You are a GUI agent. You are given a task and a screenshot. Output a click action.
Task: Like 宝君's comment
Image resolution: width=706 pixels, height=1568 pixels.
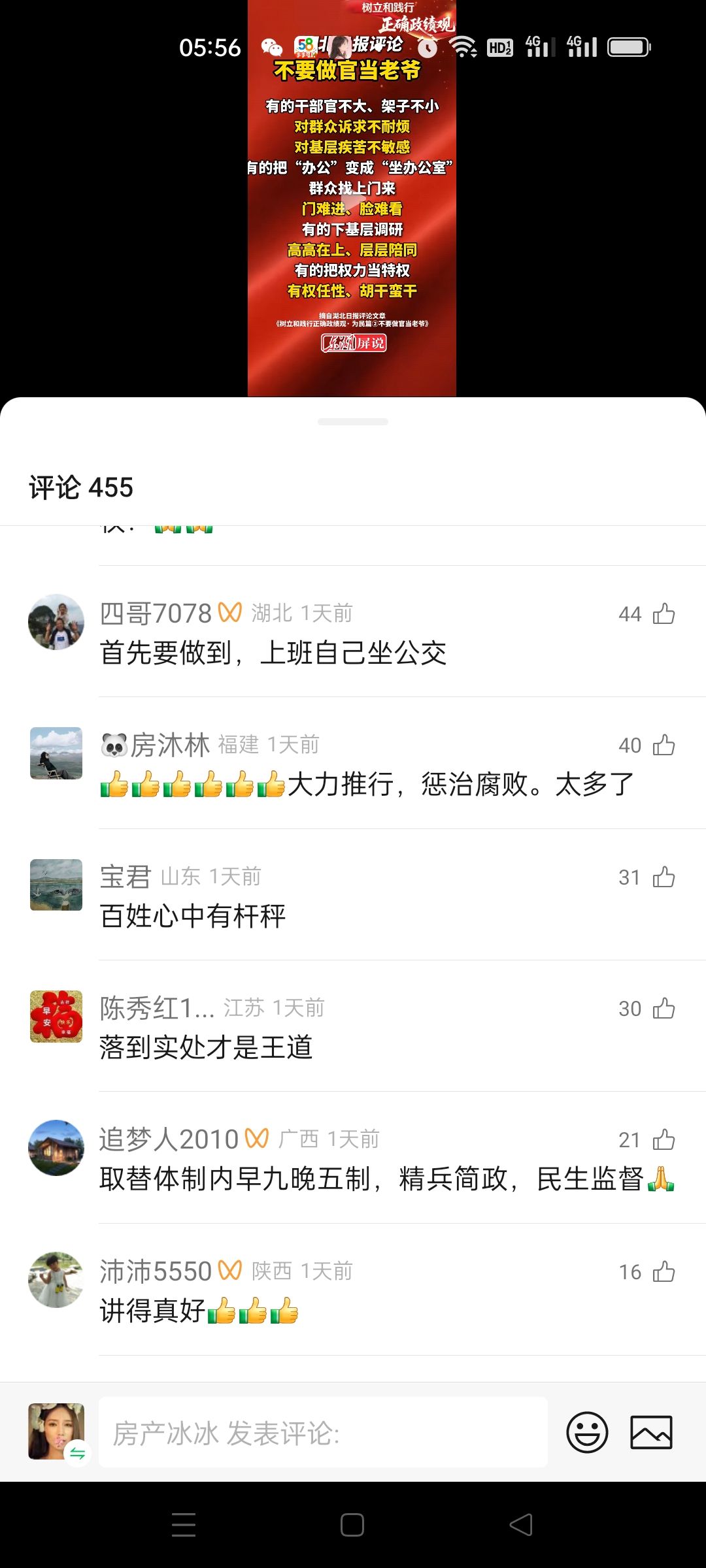pos(664,877)
